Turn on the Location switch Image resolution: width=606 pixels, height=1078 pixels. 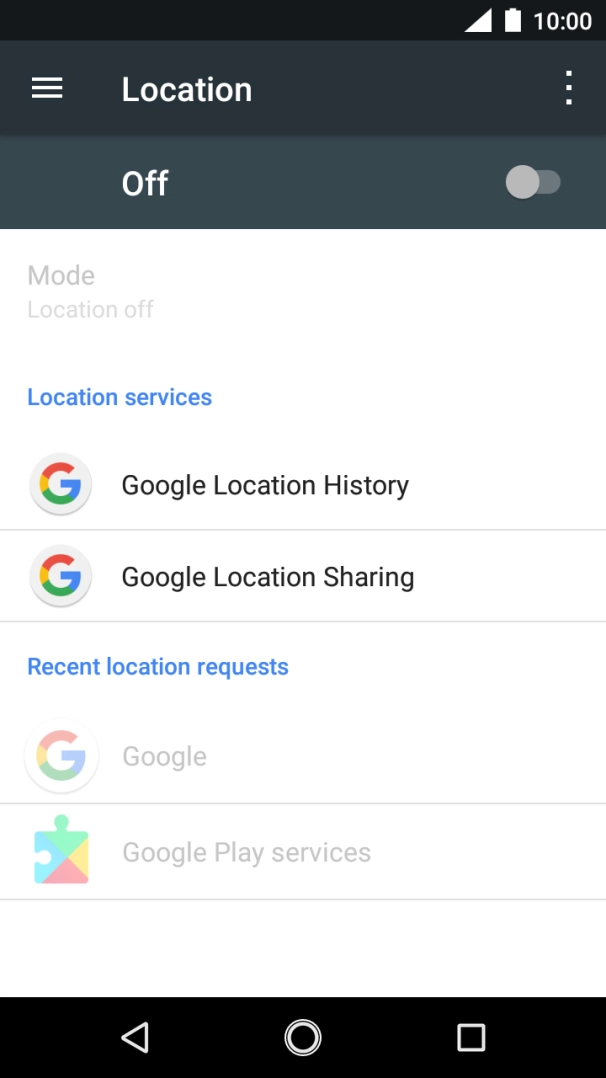[533, 182]
